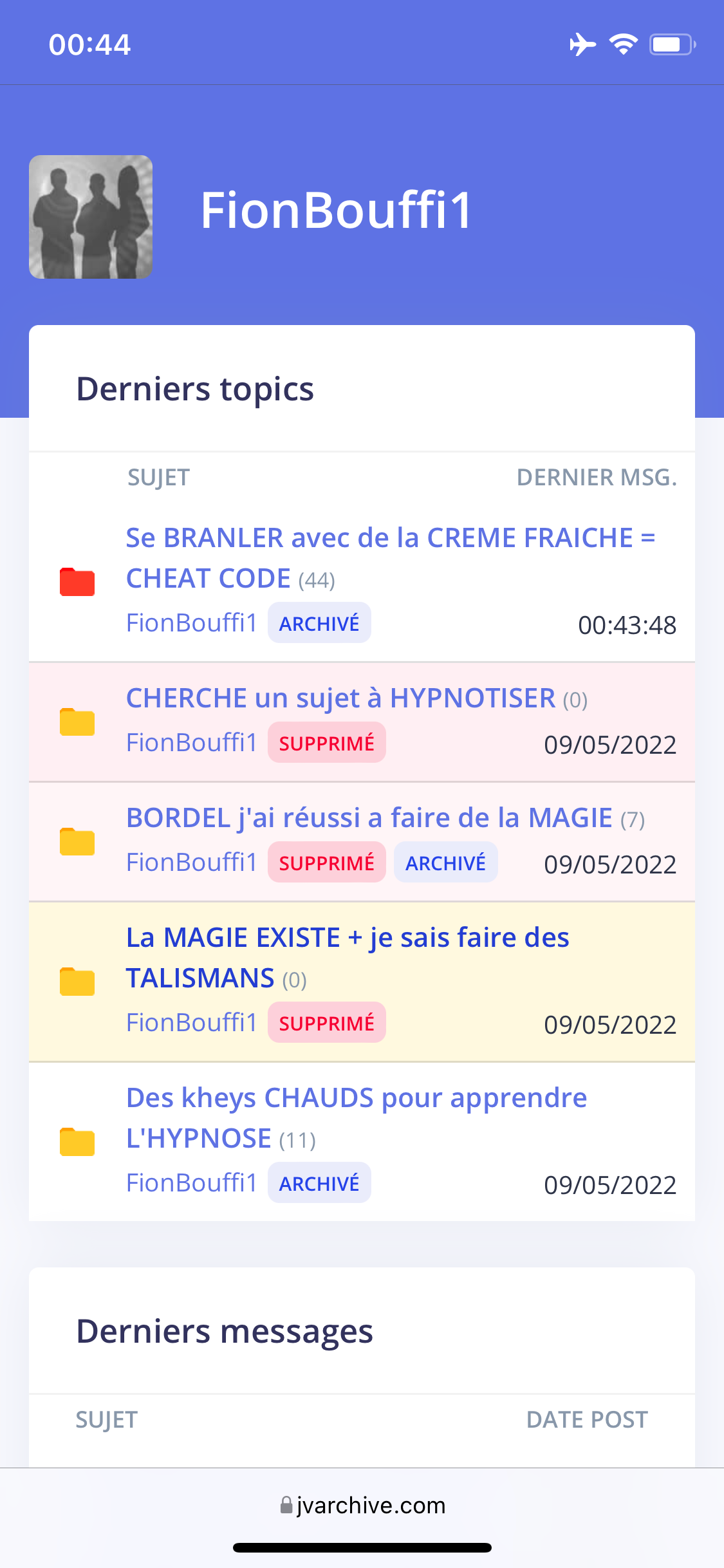
Task: Tap author FionBouffi1 under the L'HYPNOSE topic
Action: pyautogui.click(x=191, y=1183)
